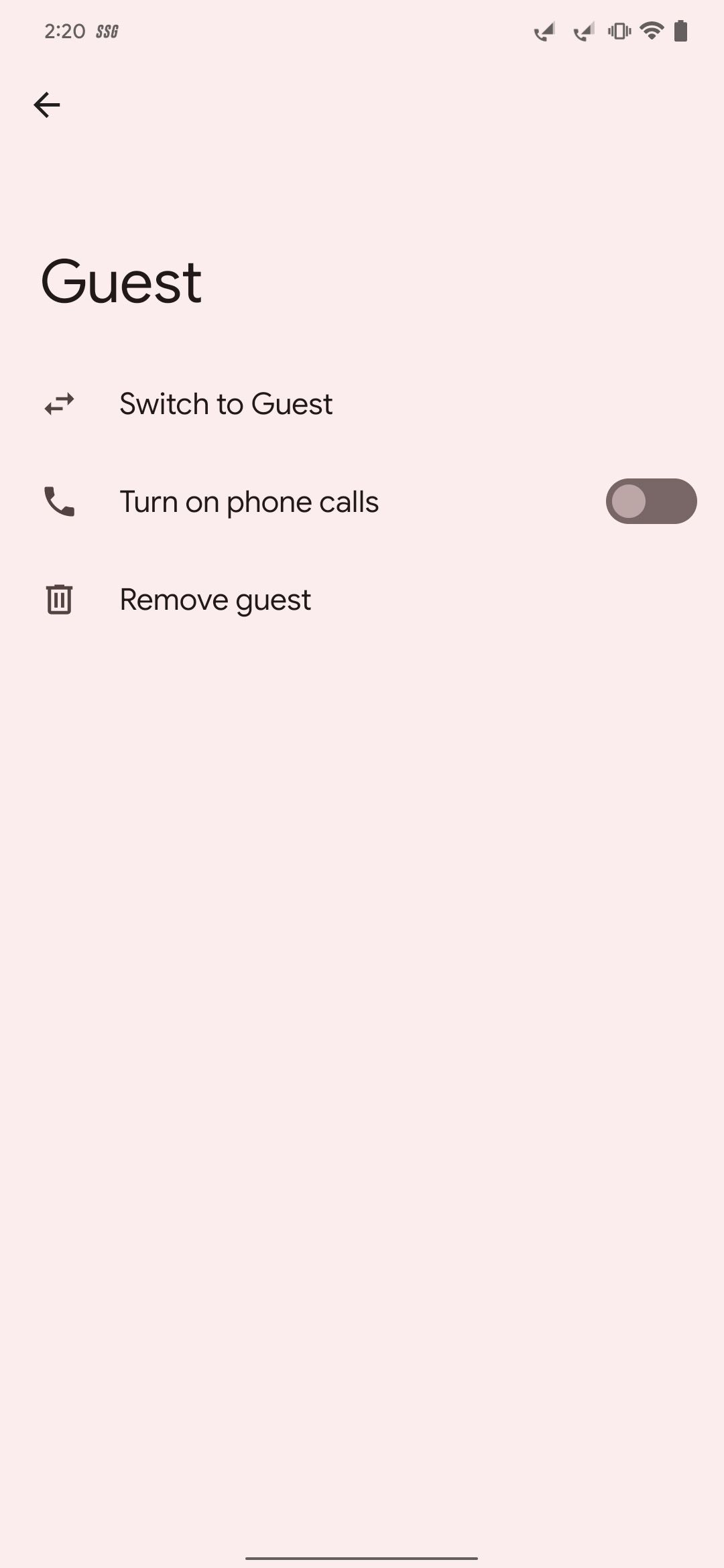
Task: Tap the trash icon beside Remove guest
Action: pos(59,600)
